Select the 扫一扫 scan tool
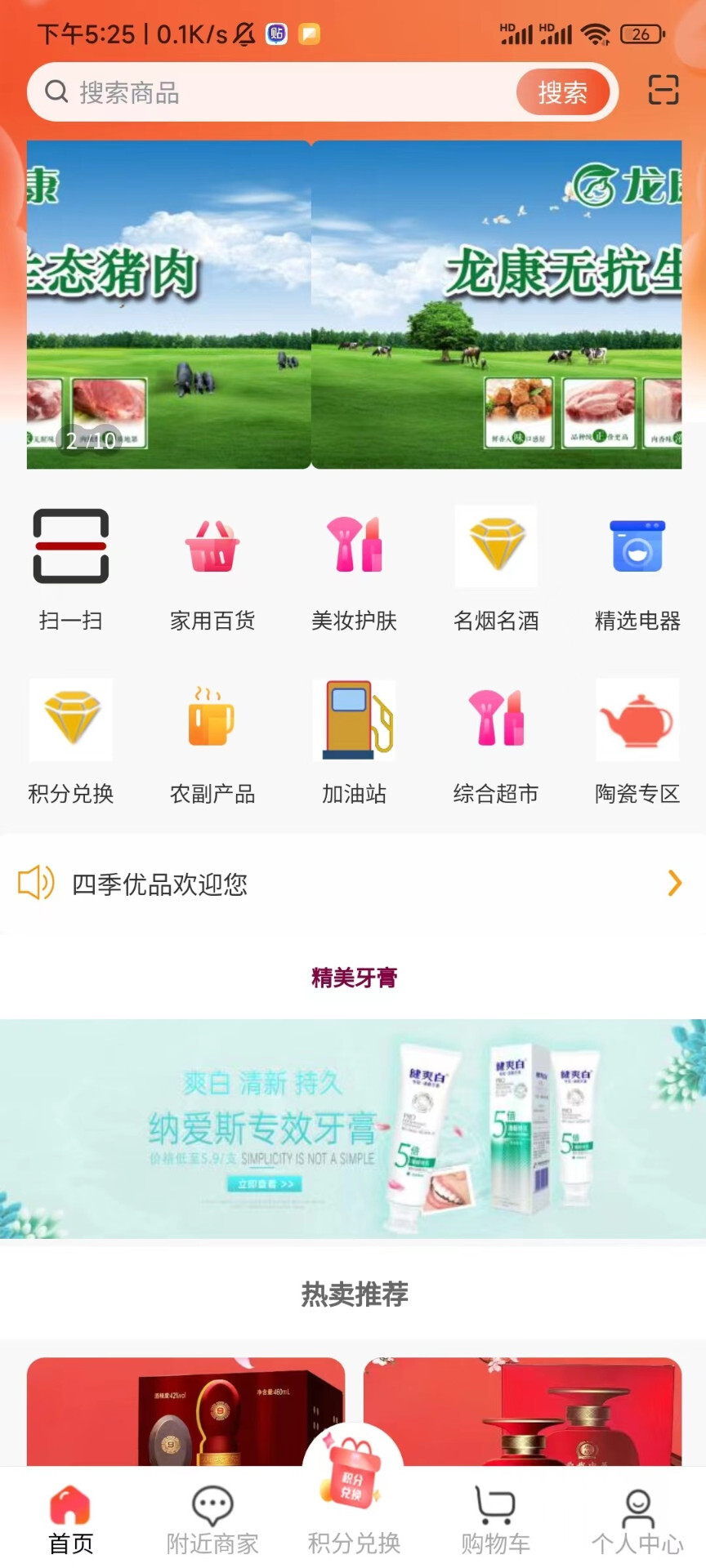This screenshot has height=1568, width=706. coord(70,546)
